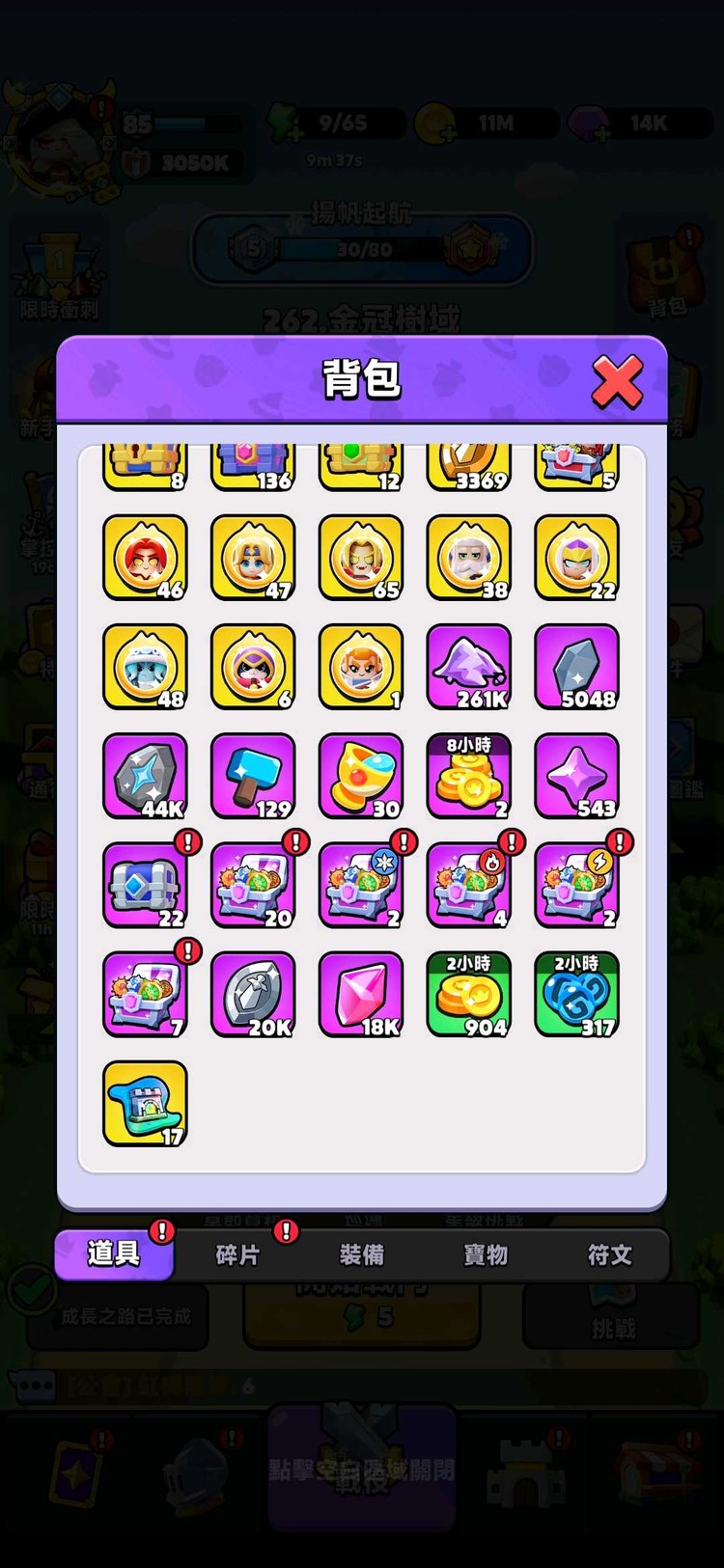724x1568 pixels.
Task: Open the treasure chest with count 20
Action: (x=253, y=885)
